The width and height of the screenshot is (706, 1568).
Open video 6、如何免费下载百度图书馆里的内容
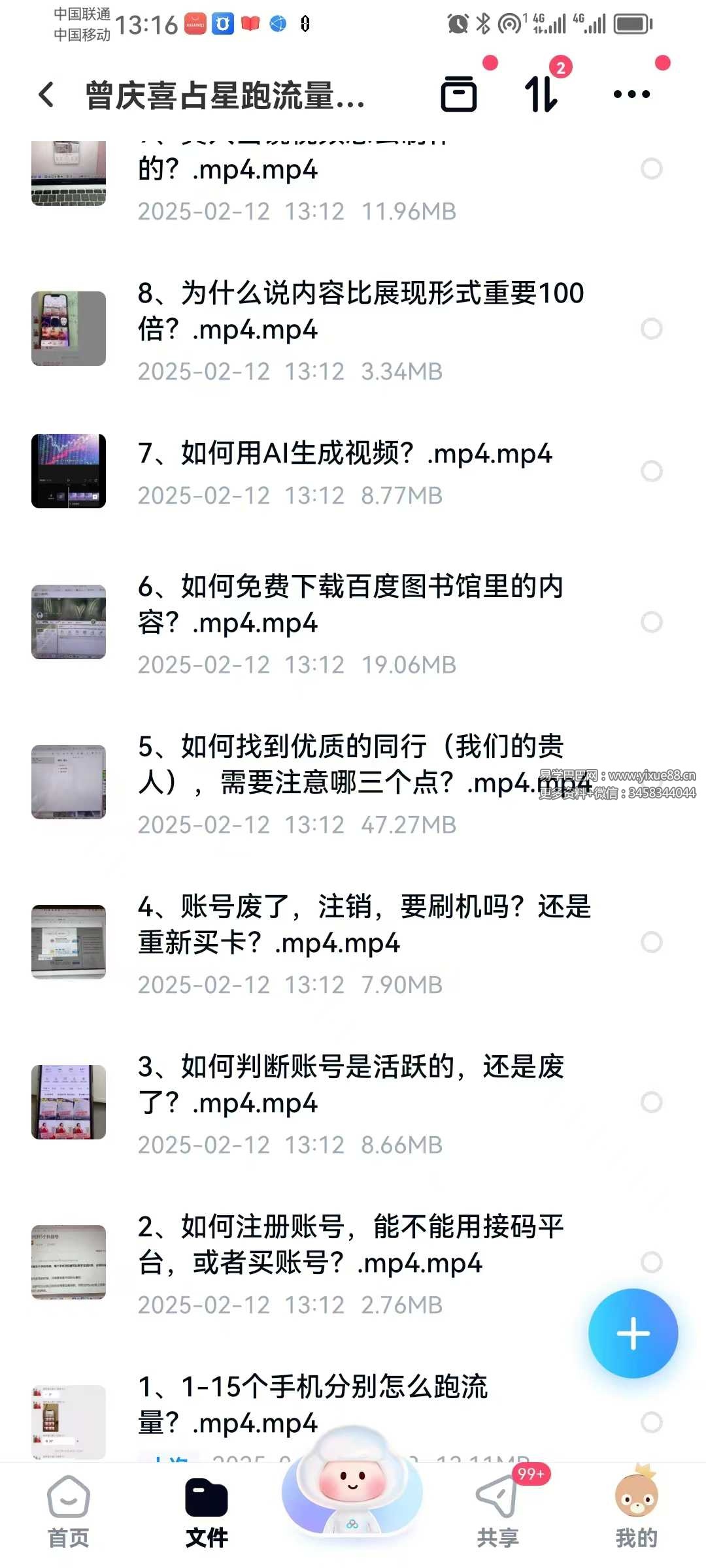(350, 604)
